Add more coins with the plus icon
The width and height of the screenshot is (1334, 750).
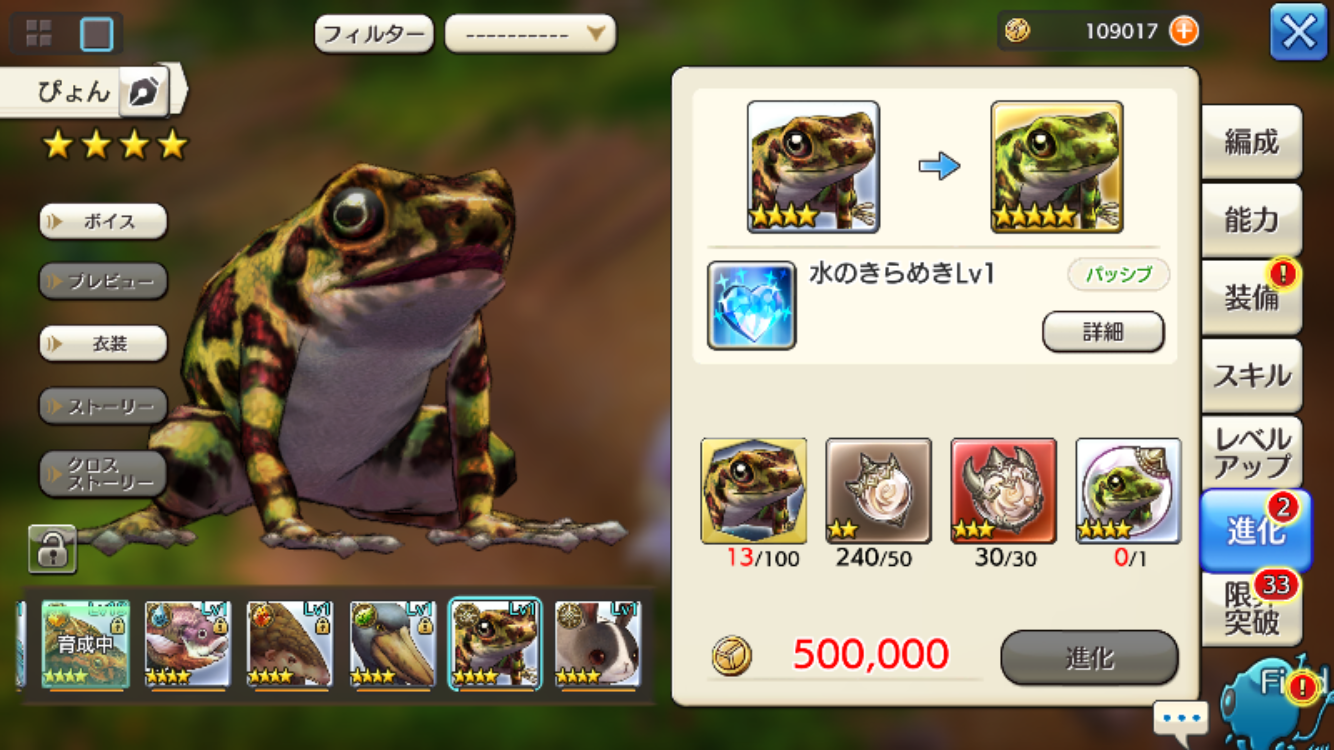[x=1183, y=31]
